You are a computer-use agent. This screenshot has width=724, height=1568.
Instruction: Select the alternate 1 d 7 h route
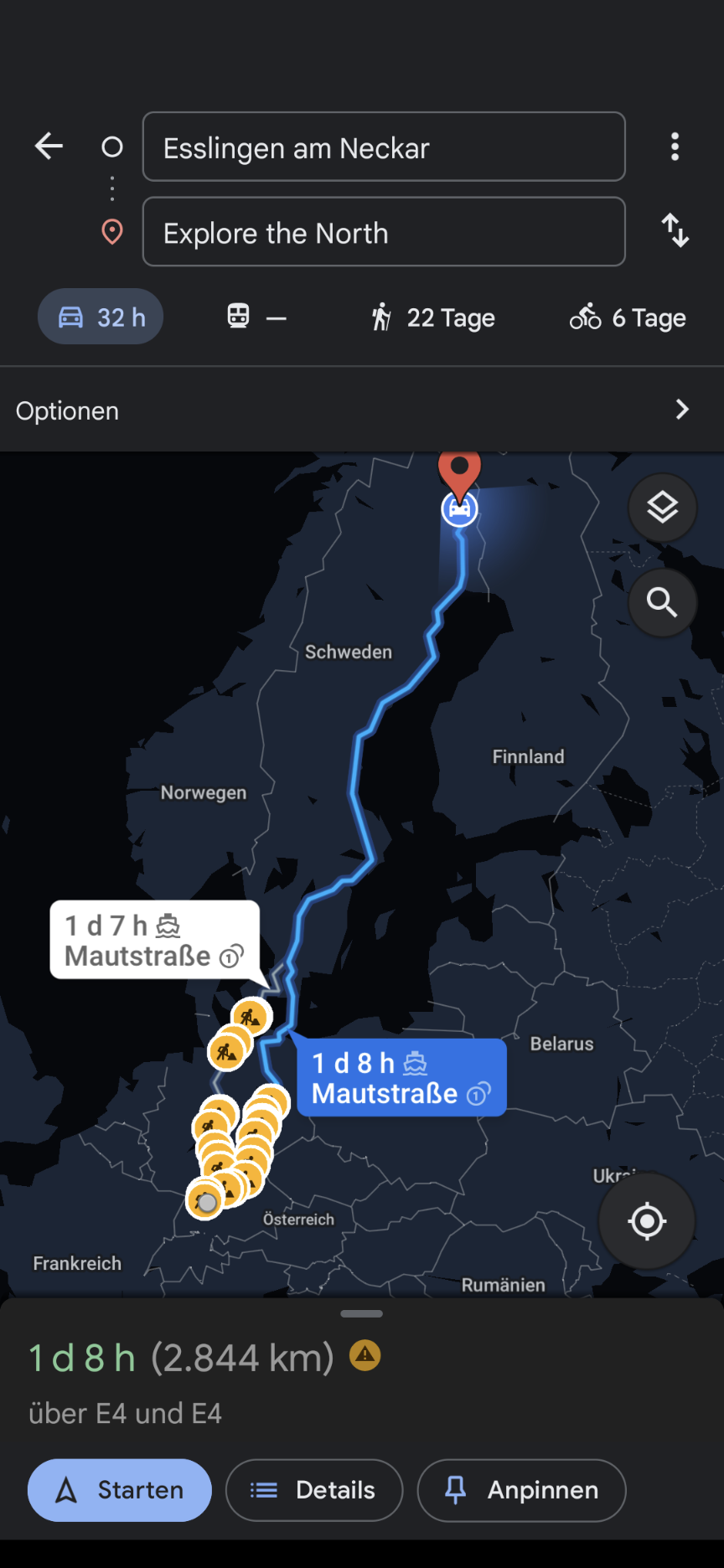pyautogui.click(x=154, y=940)
